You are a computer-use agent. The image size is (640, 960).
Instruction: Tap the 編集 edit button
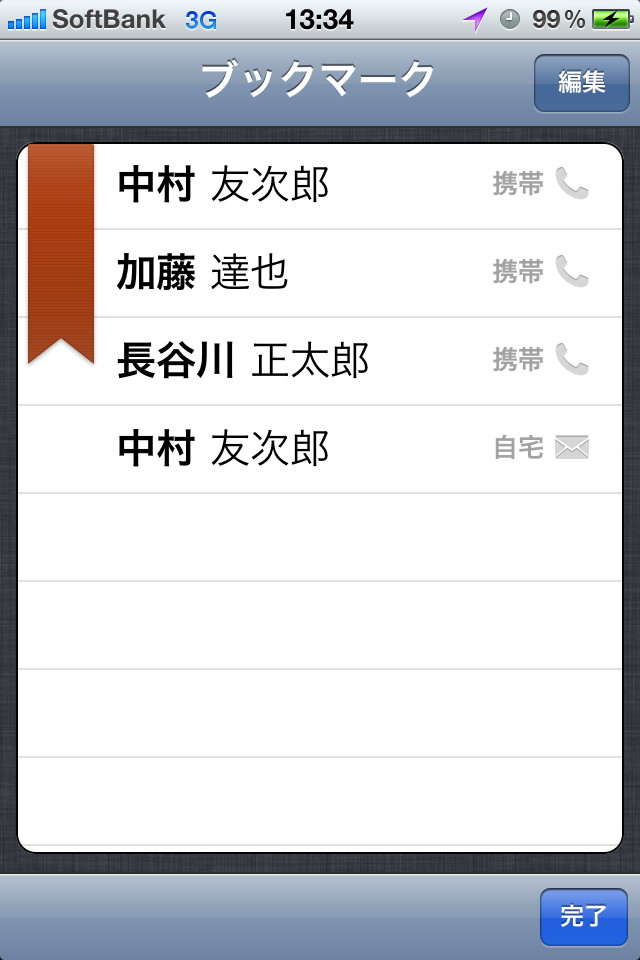(x=581, y=82)
